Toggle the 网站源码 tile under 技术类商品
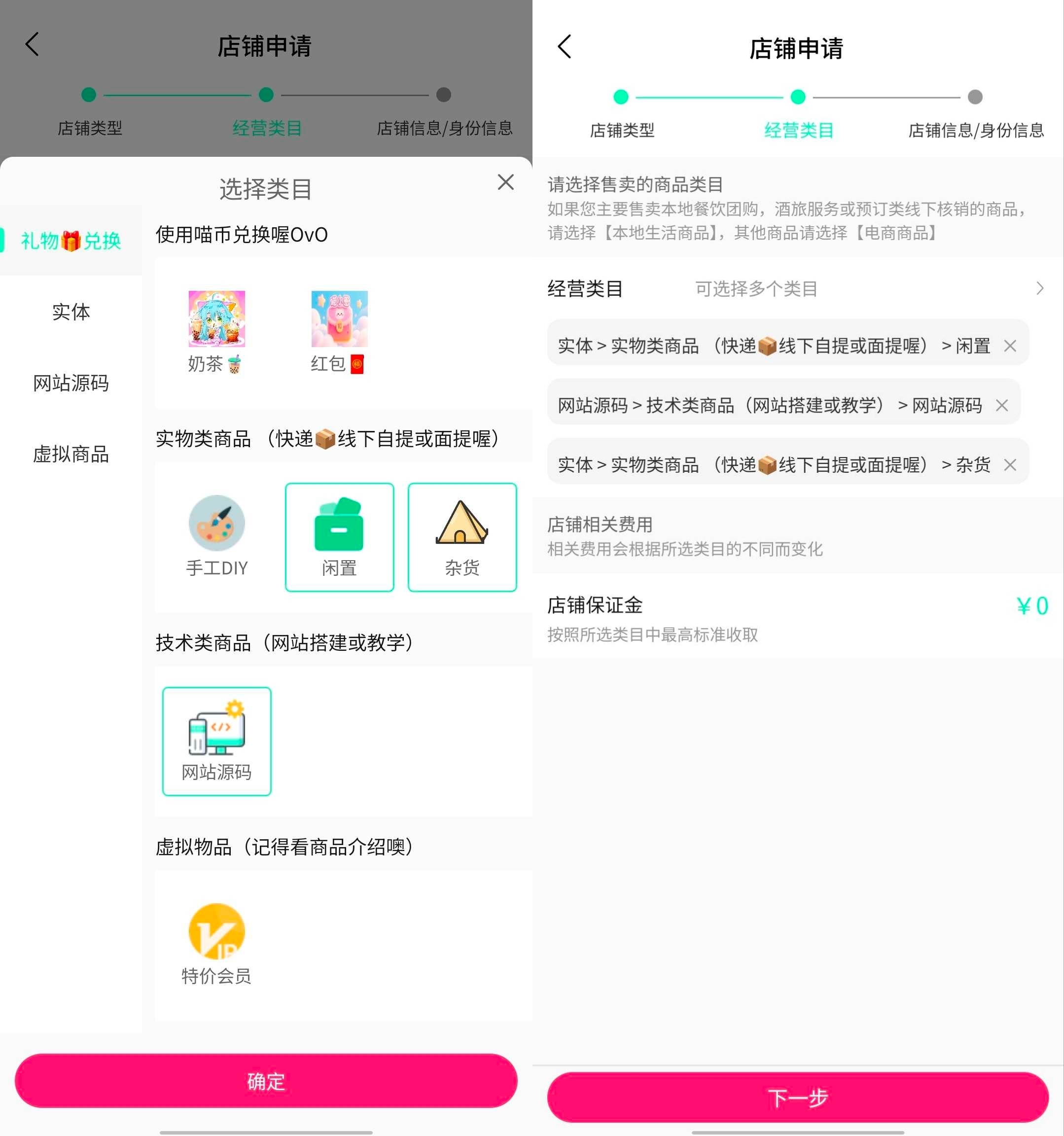Viewport: 1064px width, 1136px height. (x=216, y=741)
